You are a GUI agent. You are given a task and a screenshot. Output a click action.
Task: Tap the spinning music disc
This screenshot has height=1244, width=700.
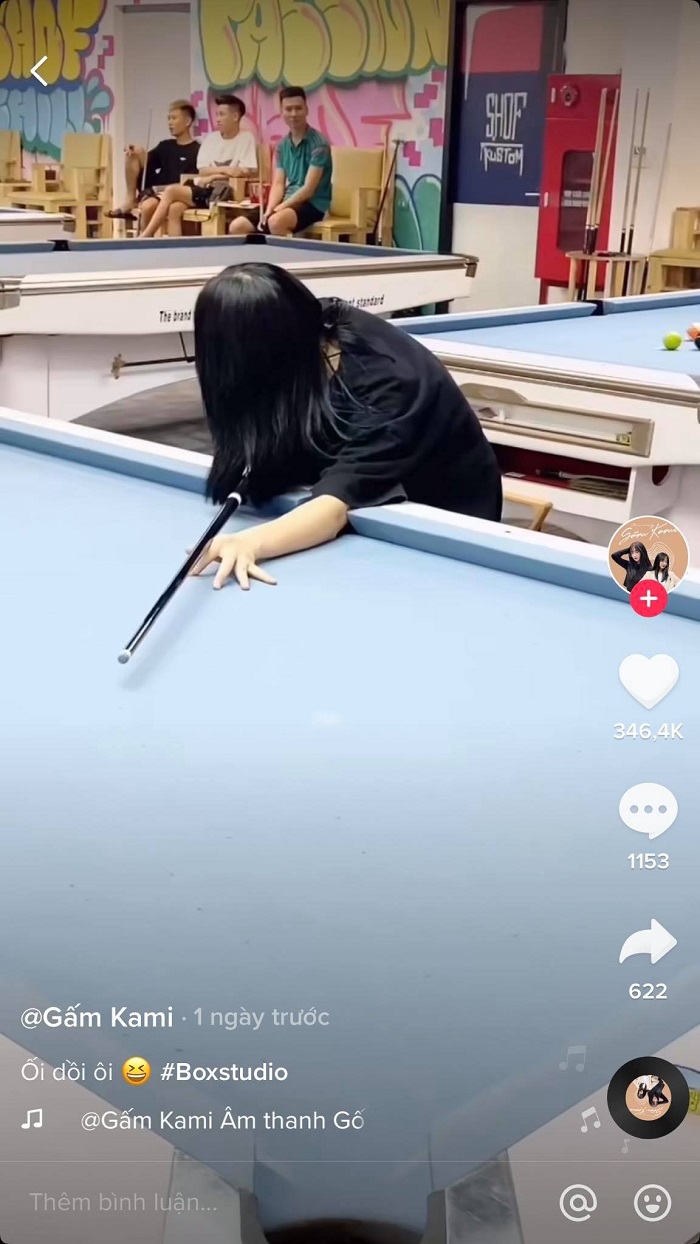click(648, 1098)
